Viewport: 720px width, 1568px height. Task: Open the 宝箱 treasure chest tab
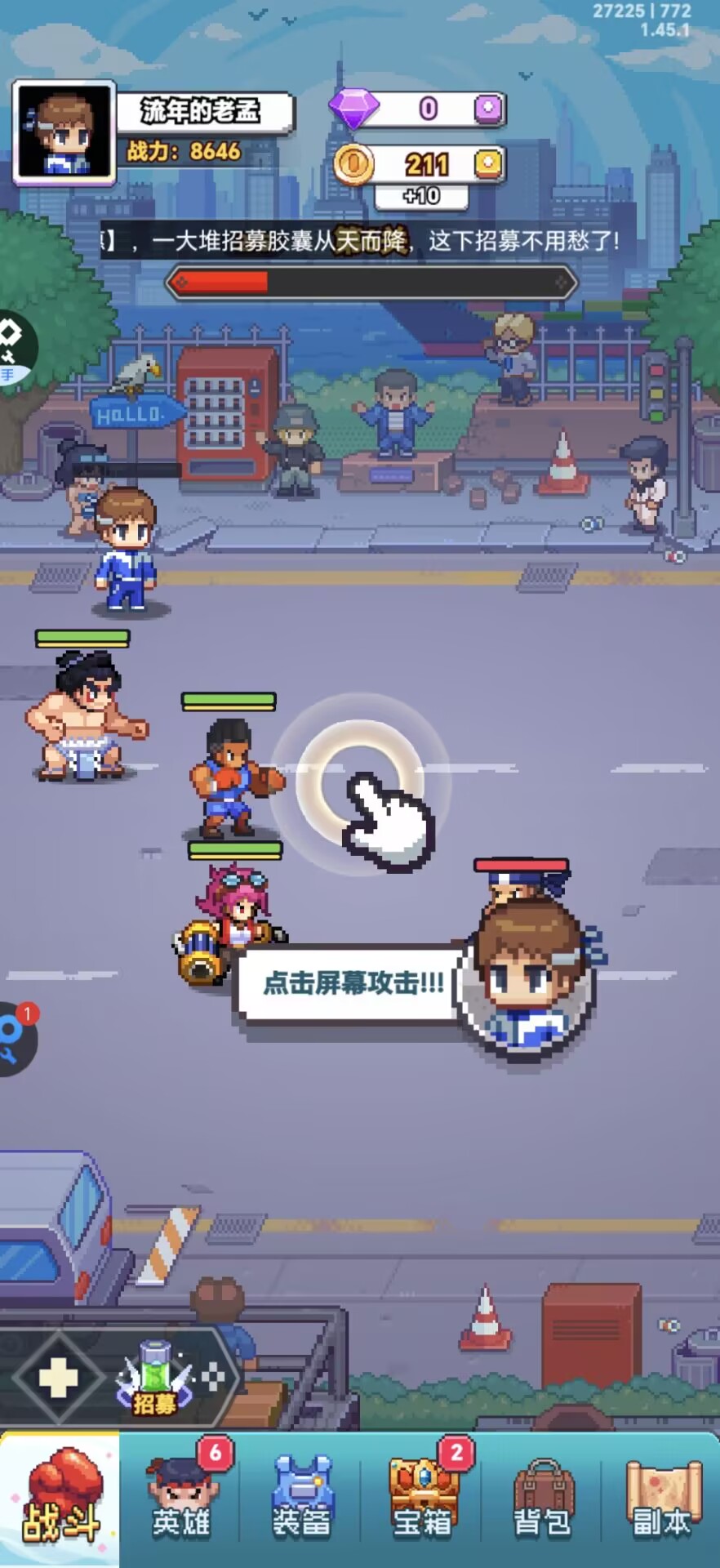tap(421, 1499)
